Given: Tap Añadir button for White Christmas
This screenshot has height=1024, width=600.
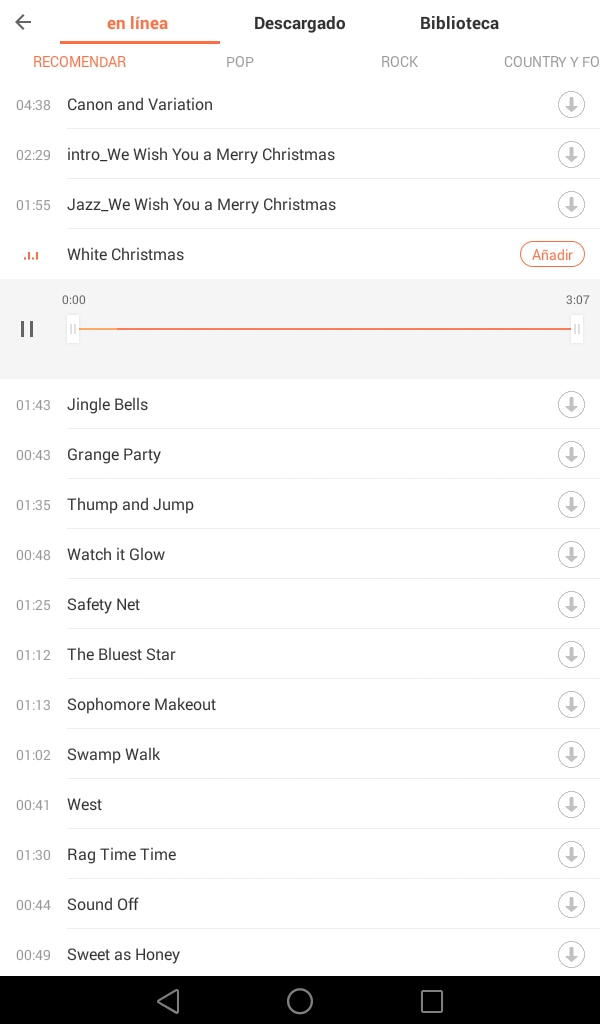Looking at the screenshot, I should point(552,255).
